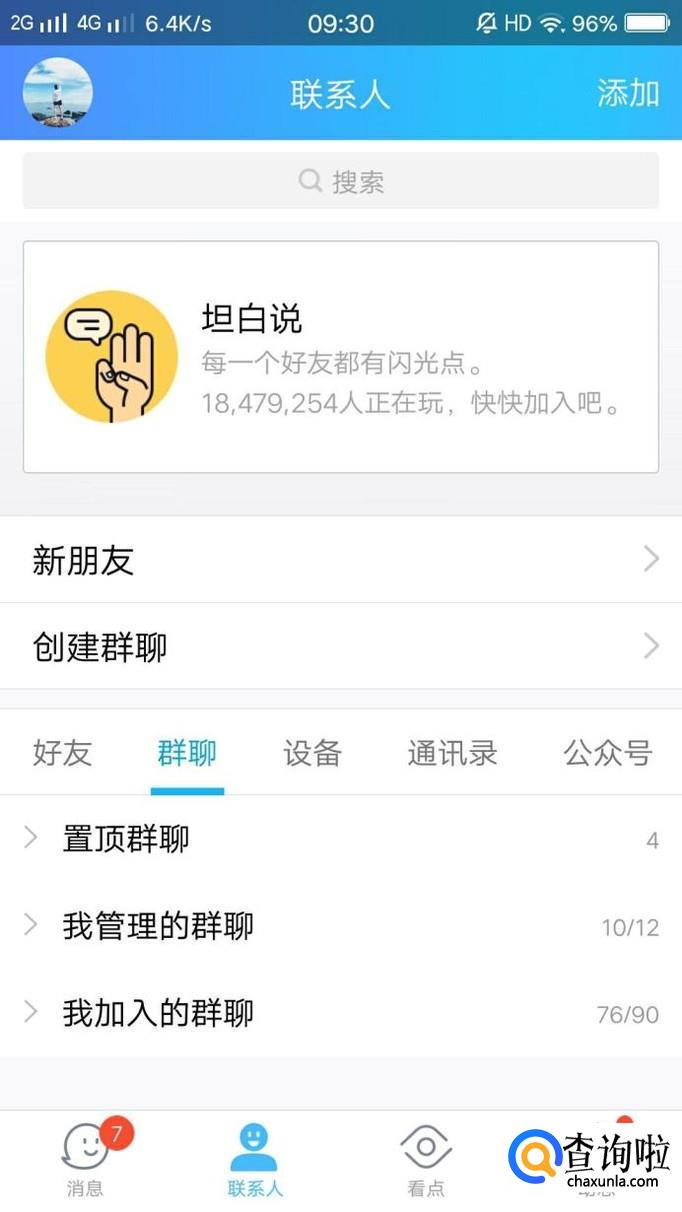Select the 群聊 tab

coord(187,753)
